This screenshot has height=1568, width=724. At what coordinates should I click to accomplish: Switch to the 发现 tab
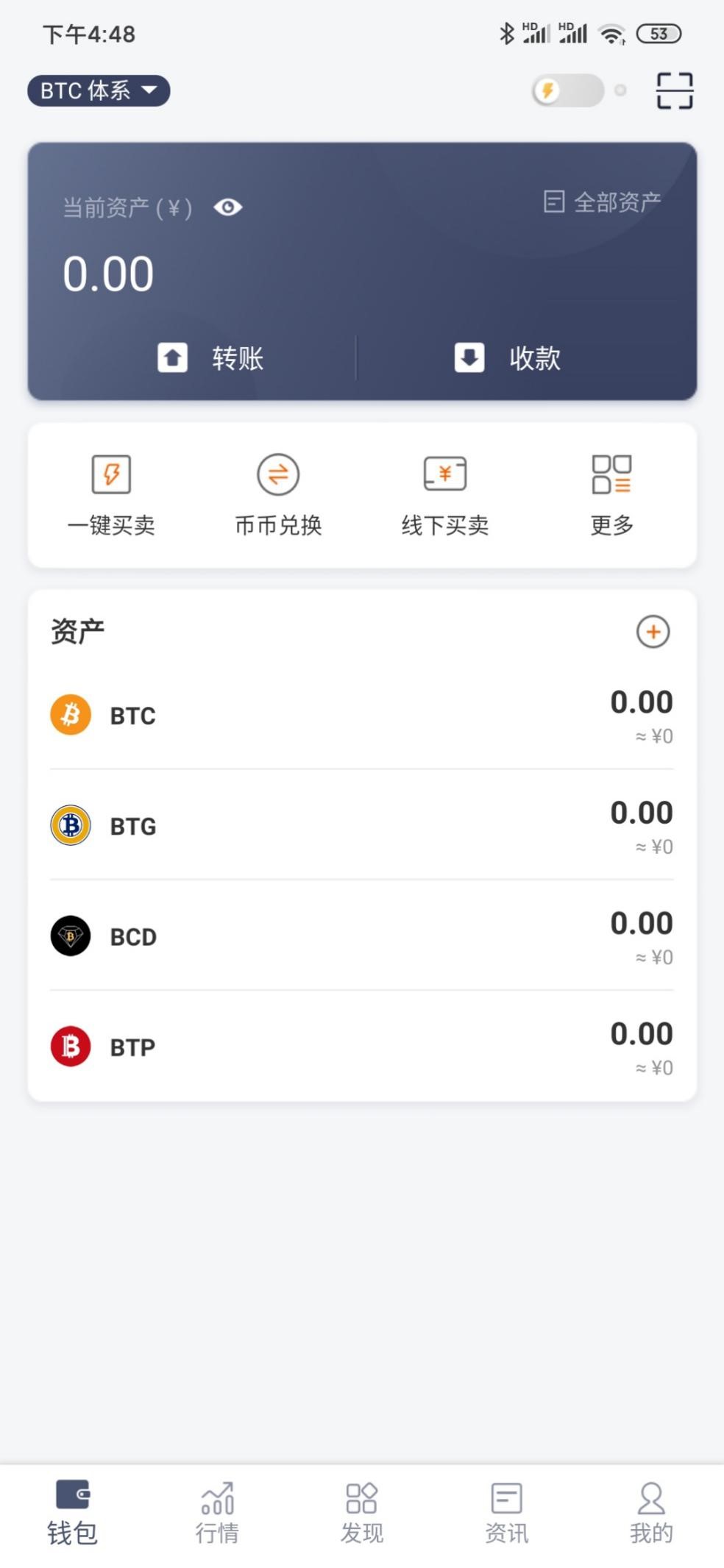[x=362, y=1513]
